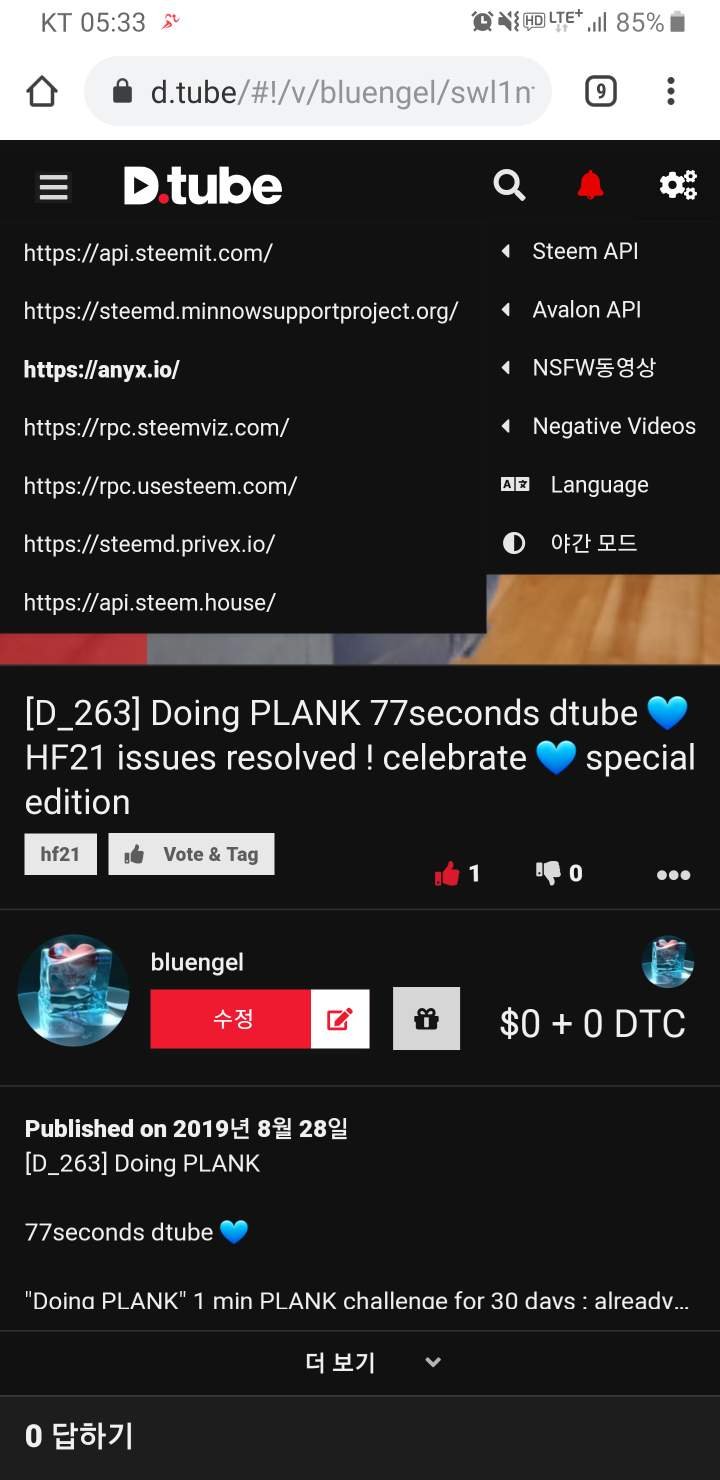Pick the https://rpc.usesteem.com/ endpoint
The width and height of the screenshot is (720, 1480).
tap(160, 486)
